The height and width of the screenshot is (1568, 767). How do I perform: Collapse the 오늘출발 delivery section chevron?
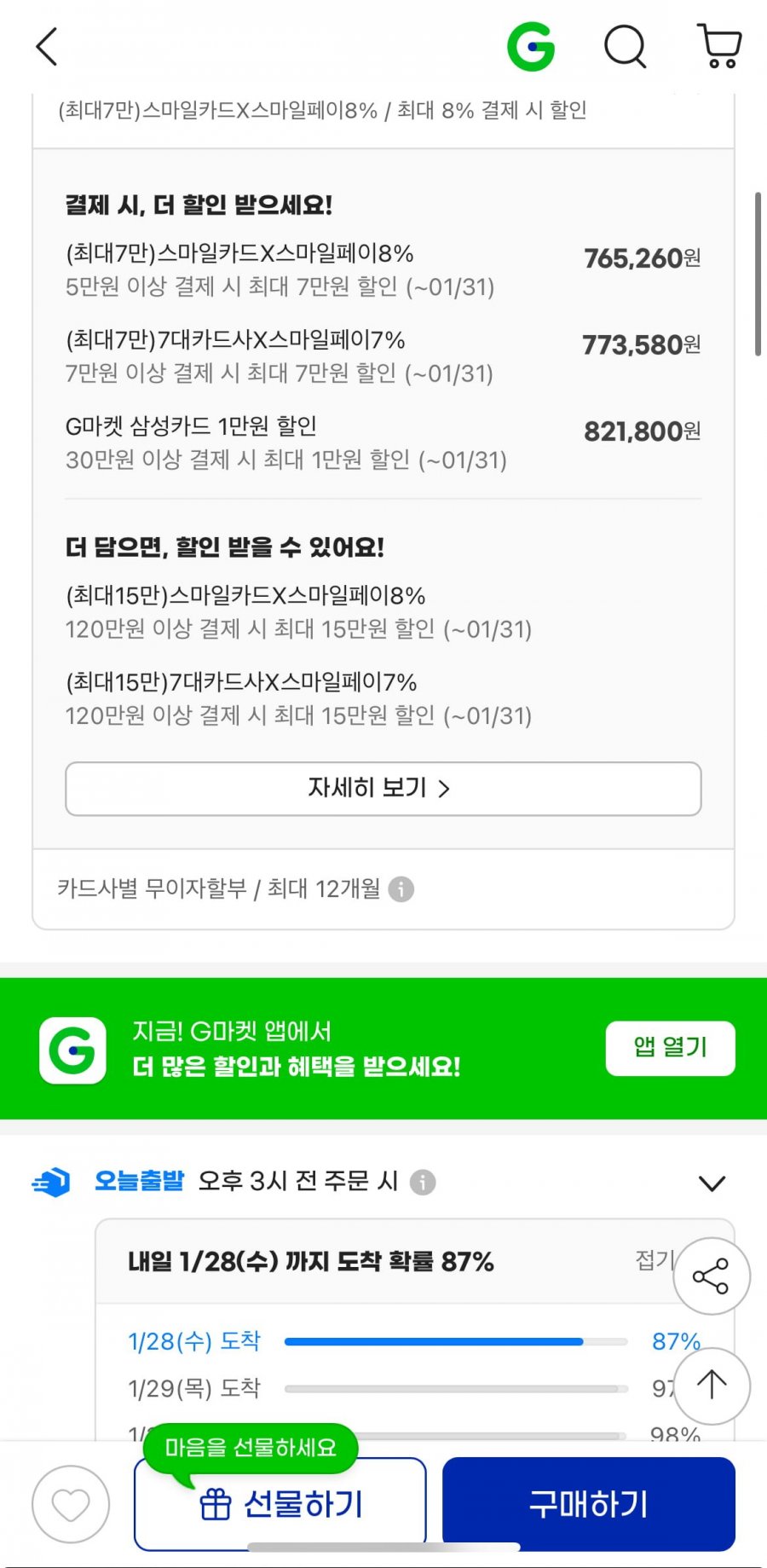[712, 1183]
